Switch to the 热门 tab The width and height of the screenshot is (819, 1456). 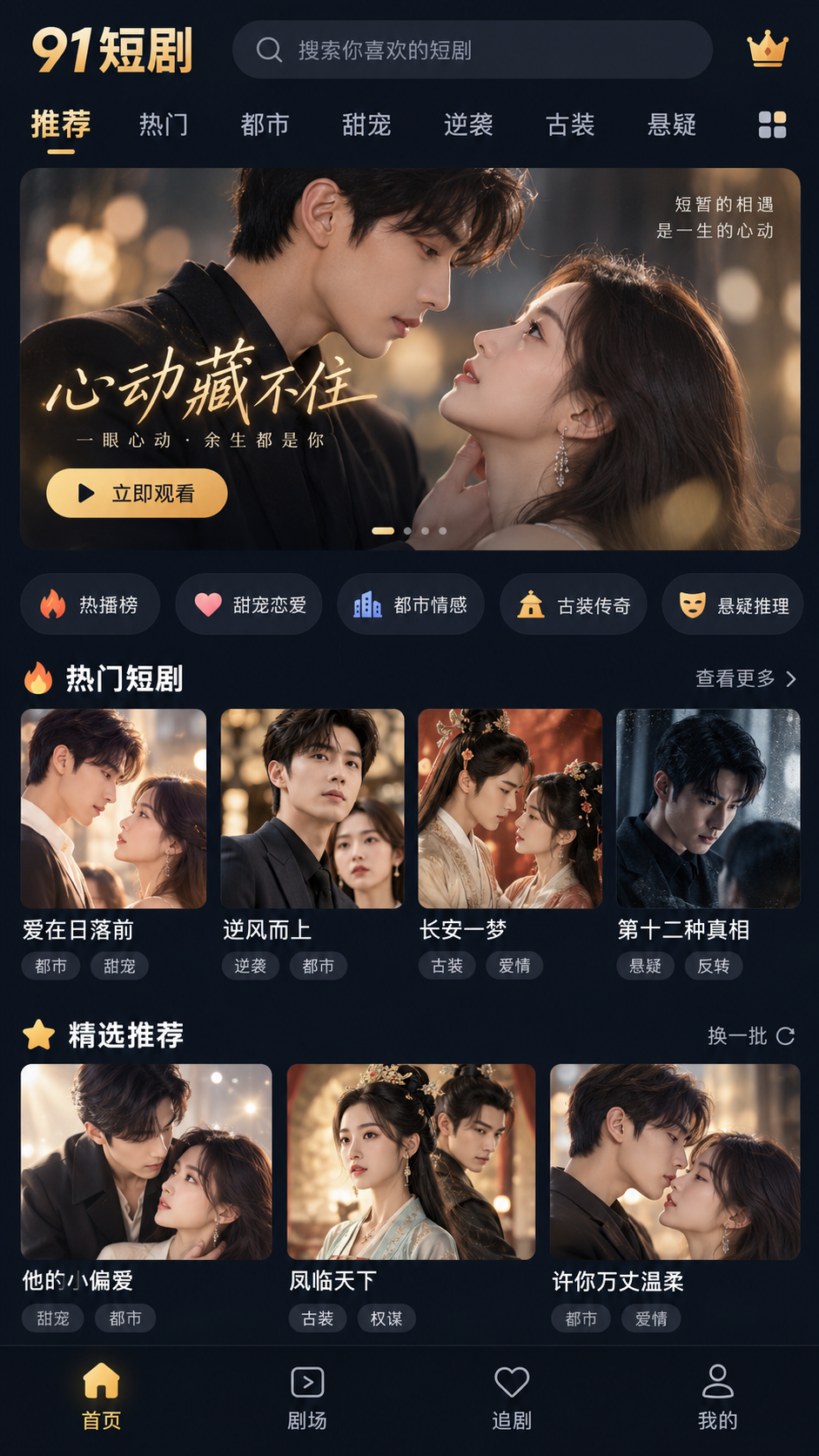click(x=164, y=125)
